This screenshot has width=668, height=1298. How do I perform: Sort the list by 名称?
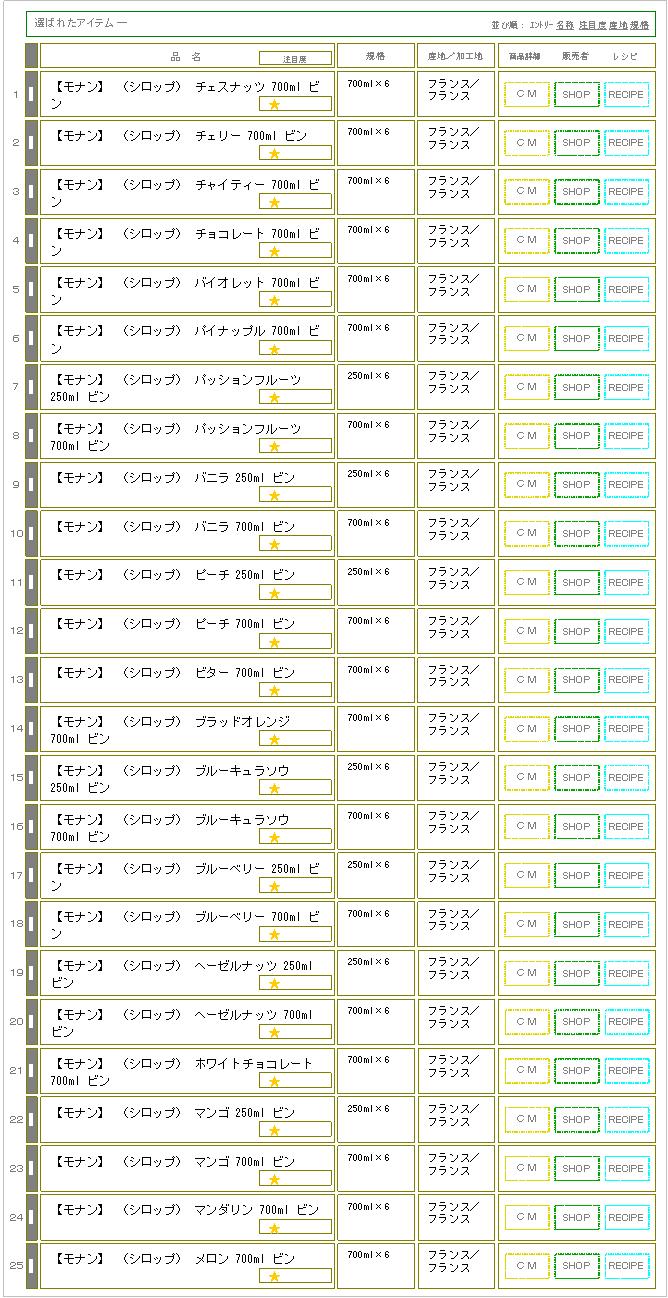[x=565, y=24]
